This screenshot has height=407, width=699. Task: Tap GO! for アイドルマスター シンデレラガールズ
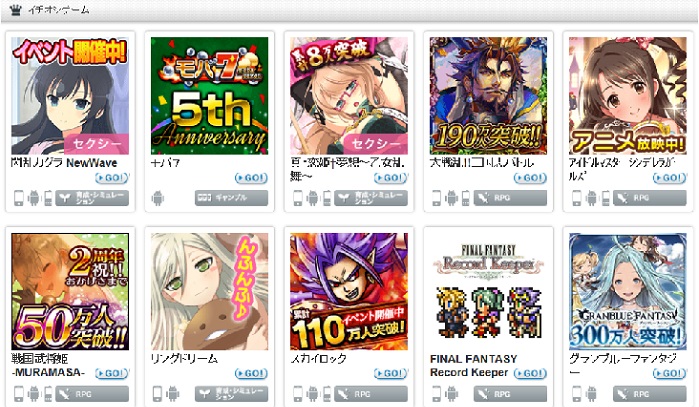coord(670,177)
